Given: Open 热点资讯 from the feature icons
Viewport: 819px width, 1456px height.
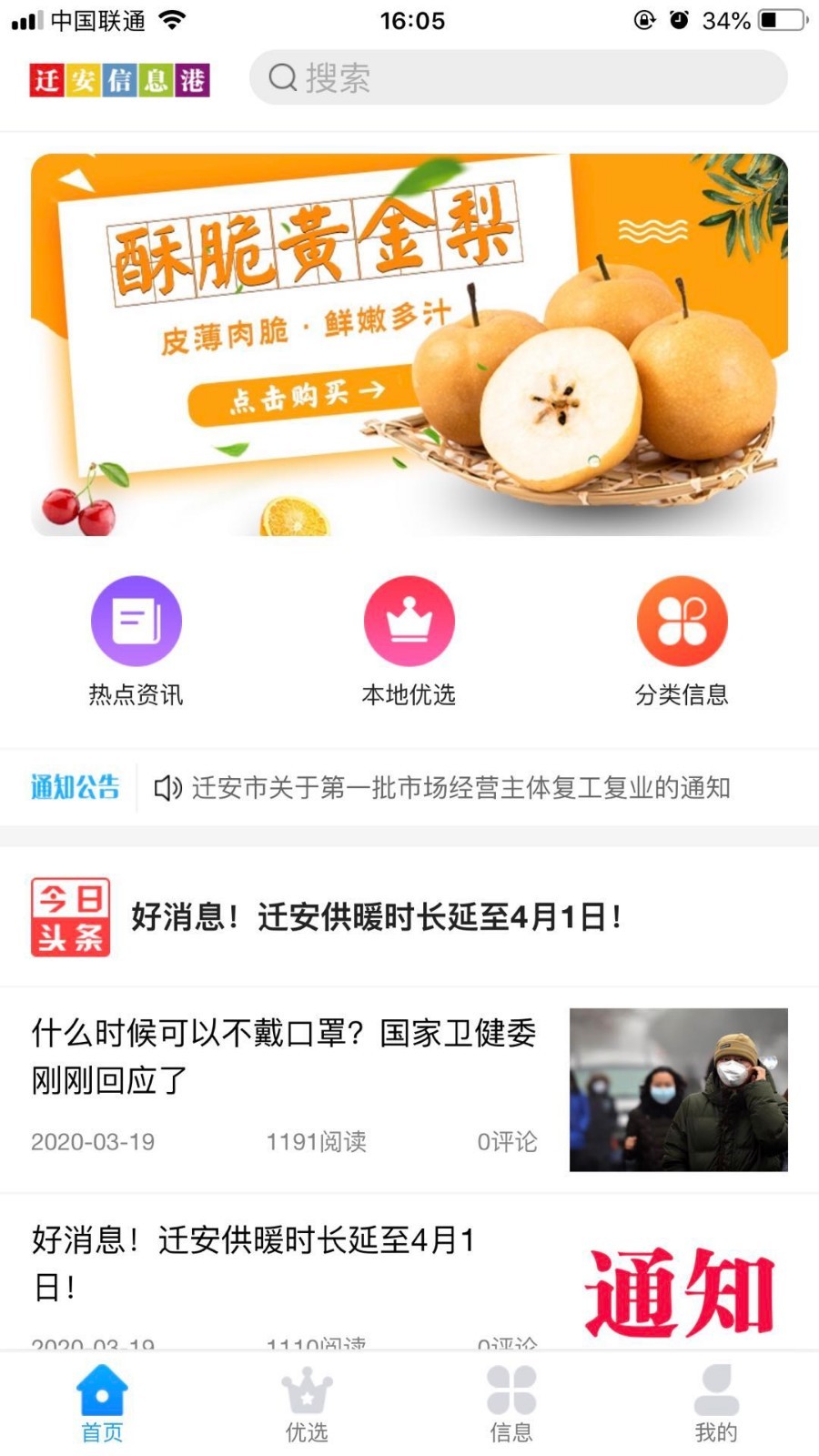Looking at the screenshot, I should pos(136,620).
